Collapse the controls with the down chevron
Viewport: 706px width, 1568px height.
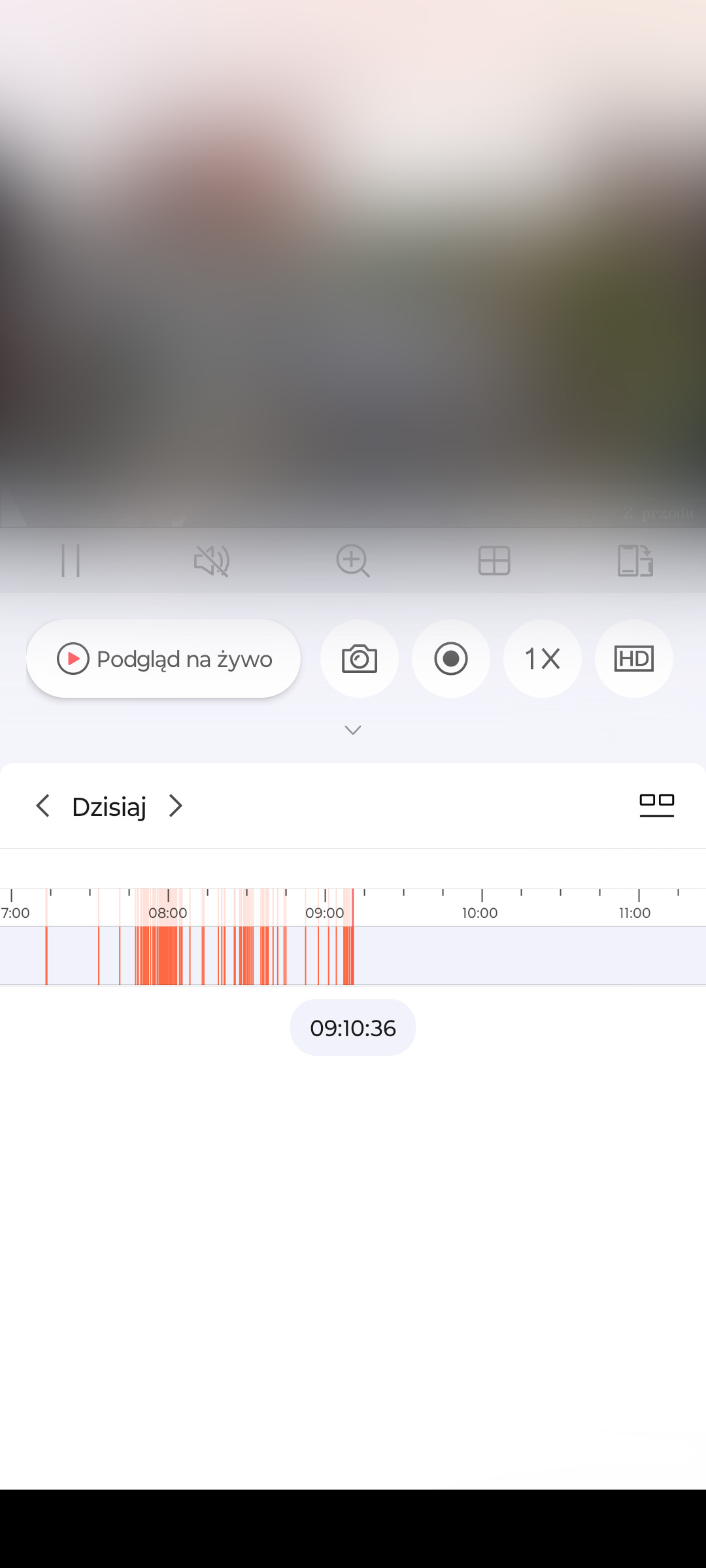pos(353,730)
